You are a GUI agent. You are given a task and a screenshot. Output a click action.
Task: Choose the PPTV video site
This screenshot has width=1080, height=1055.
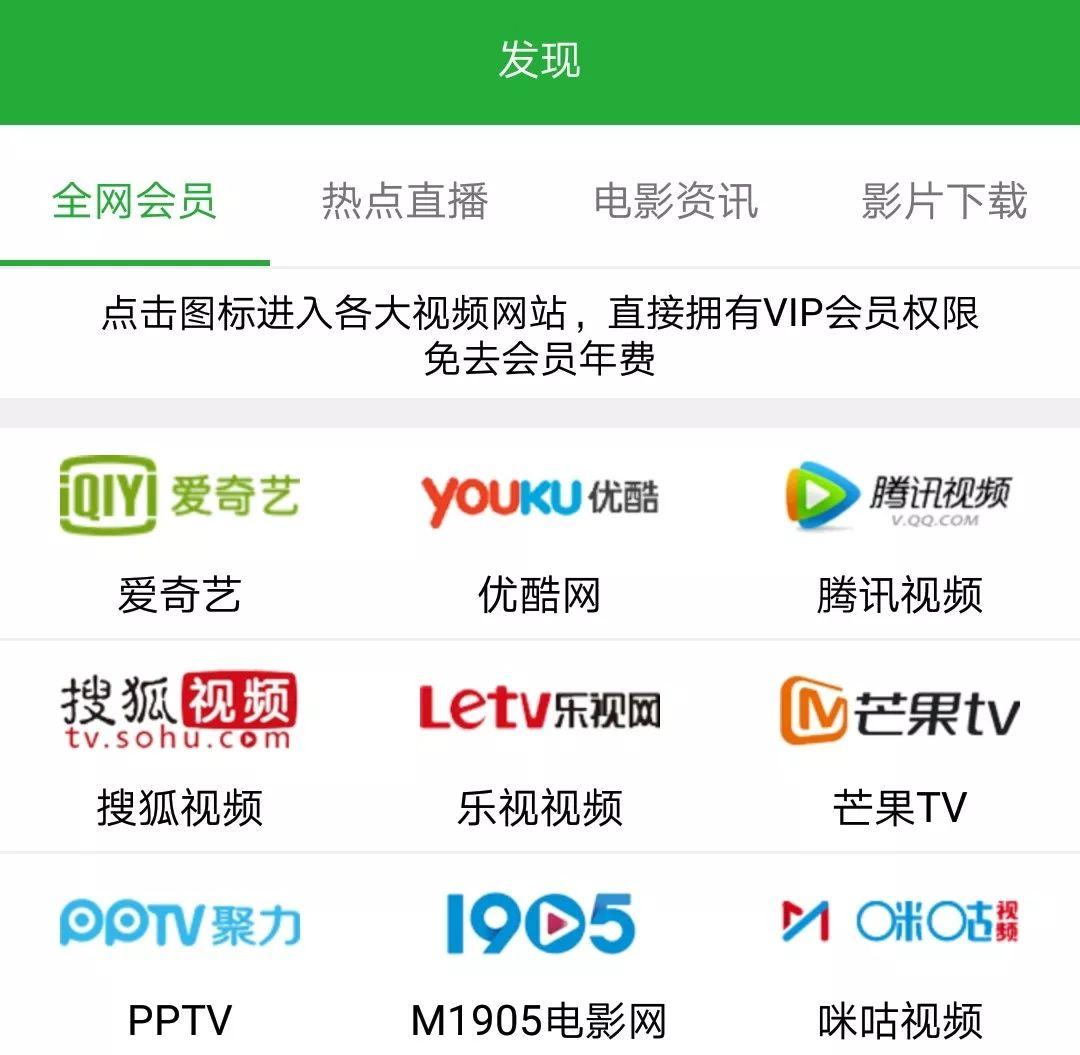[180, 960]
